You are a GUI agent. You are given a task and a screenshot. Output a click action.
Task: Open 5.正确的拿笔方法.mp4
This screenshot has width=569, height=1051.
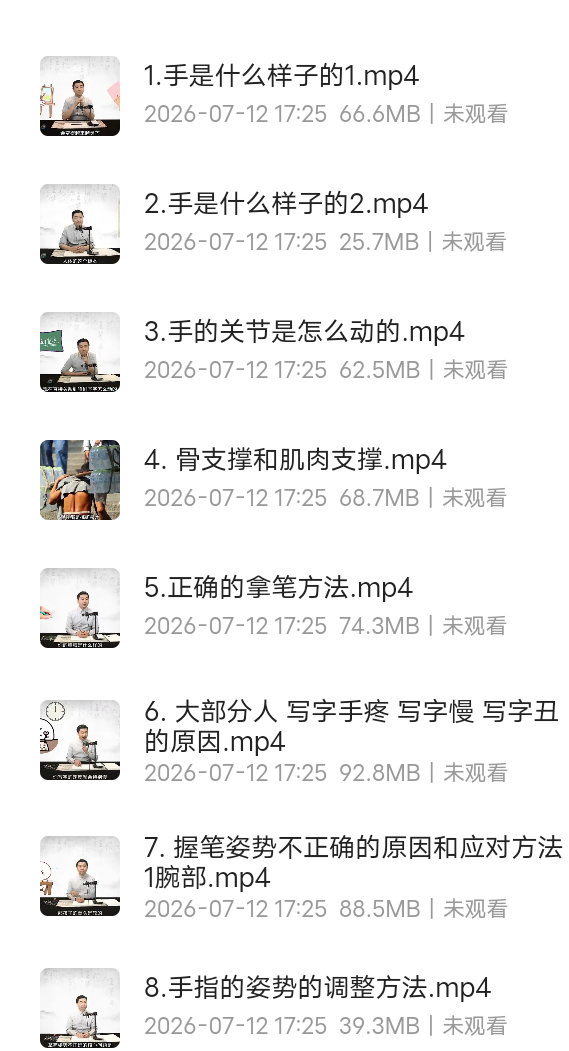(x=284, y=607)
